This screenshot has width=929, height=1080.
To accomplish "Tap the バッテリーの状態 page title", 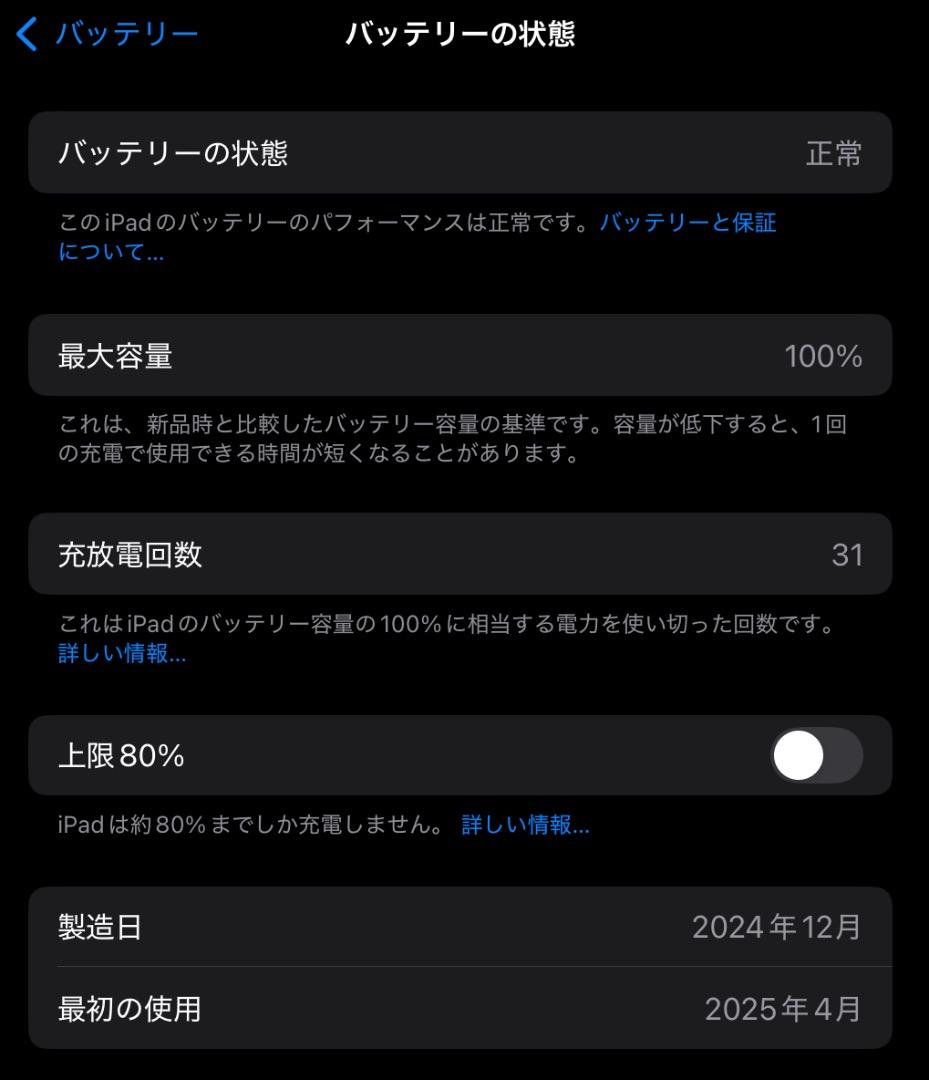I will point(464,33).
